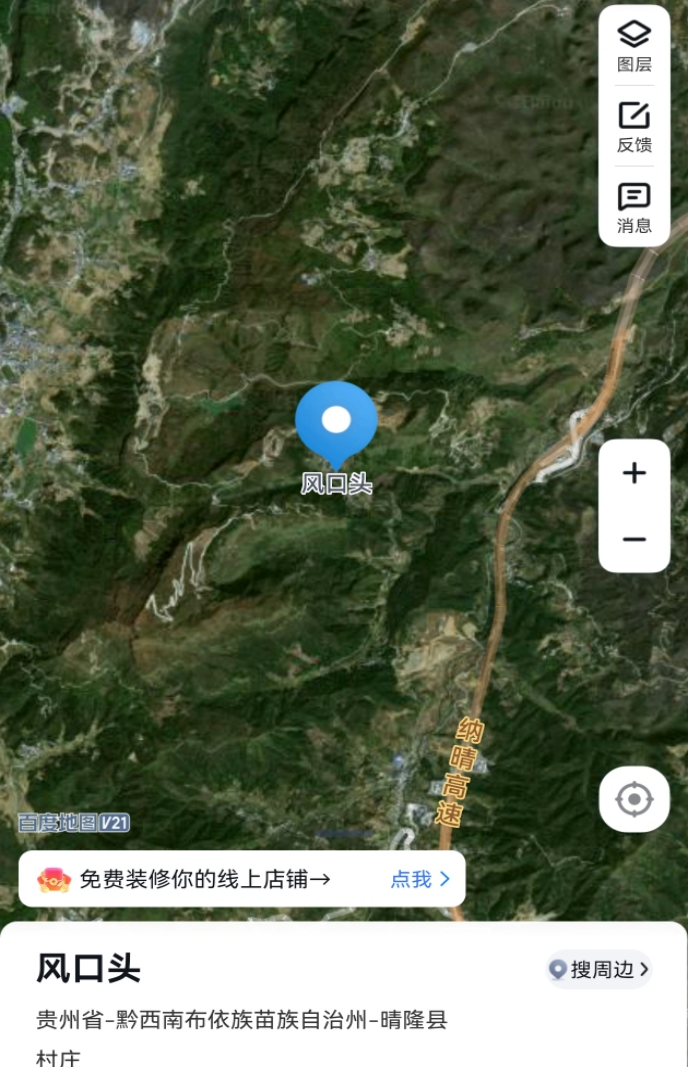Open 消息 messages
This screenshot has width=688, height=1067.
coord(634,208)
